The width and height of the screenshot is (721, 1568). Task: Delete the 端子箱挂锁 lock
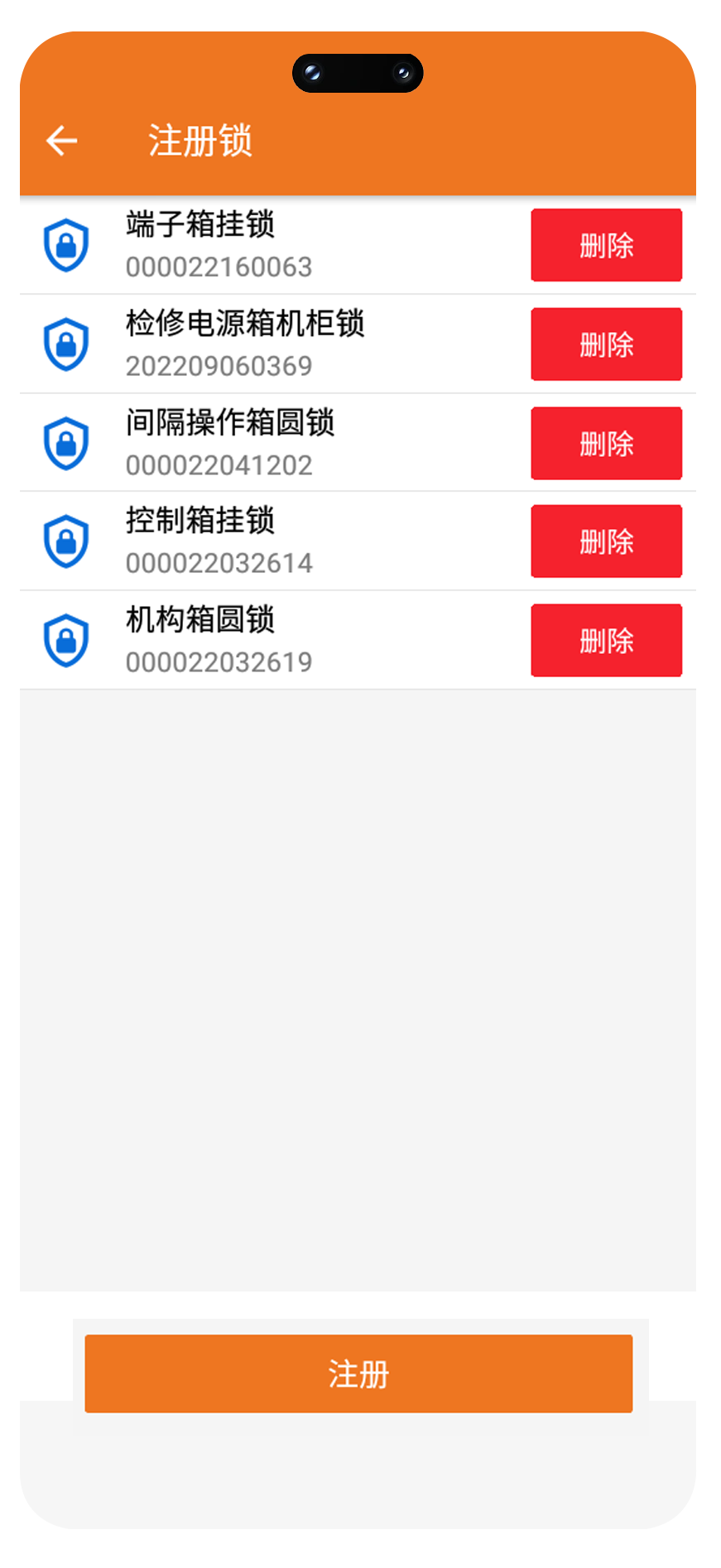tap(606, 245)
